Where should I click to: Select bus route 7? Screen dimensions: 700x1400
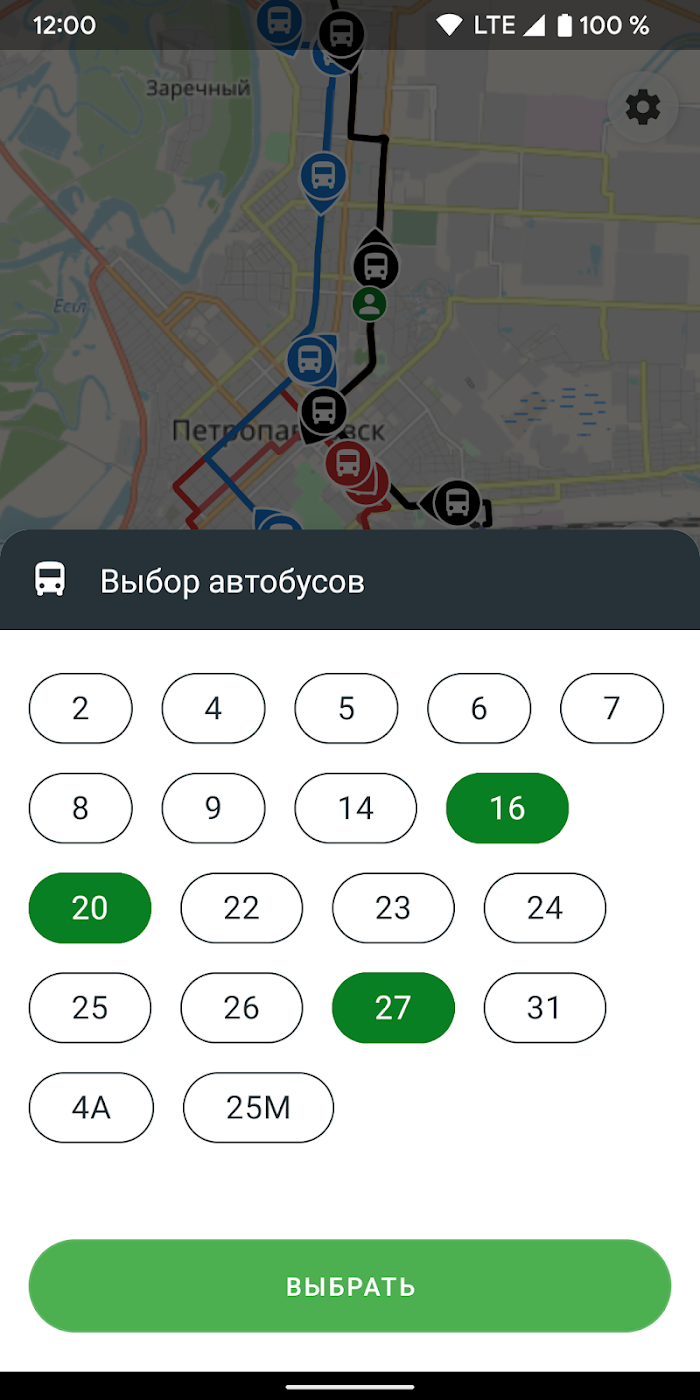[612, 708]
